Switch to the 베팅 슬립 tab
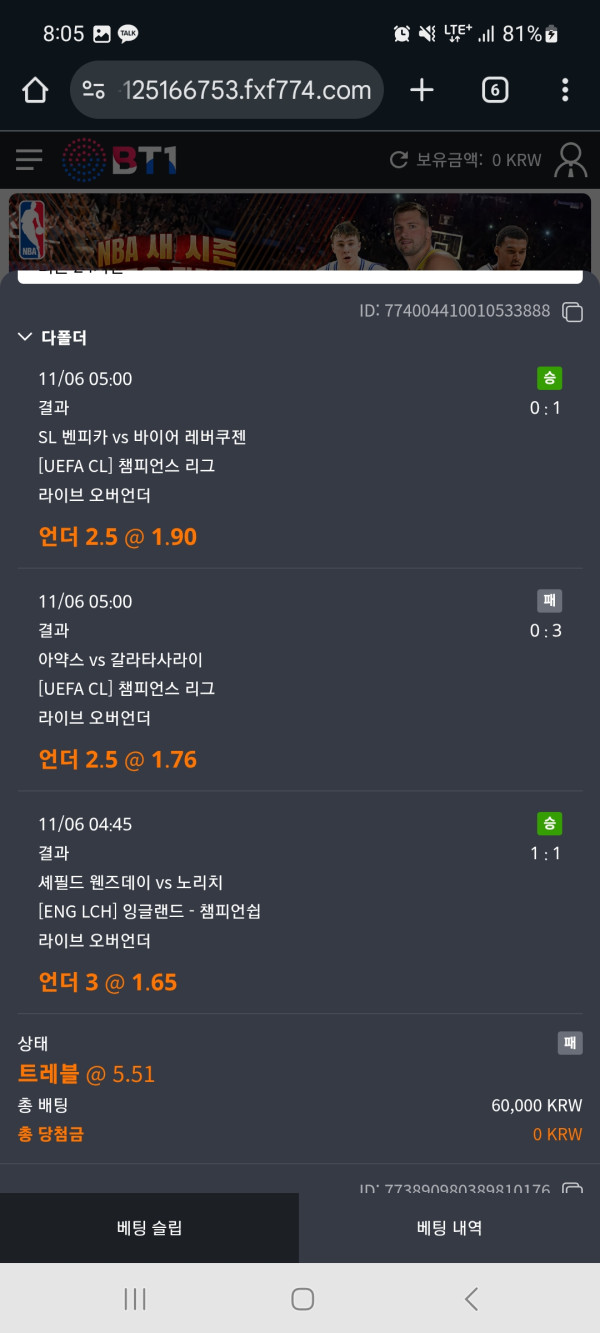Viewport: 600px width, 1333px height. coord(149,1228)
